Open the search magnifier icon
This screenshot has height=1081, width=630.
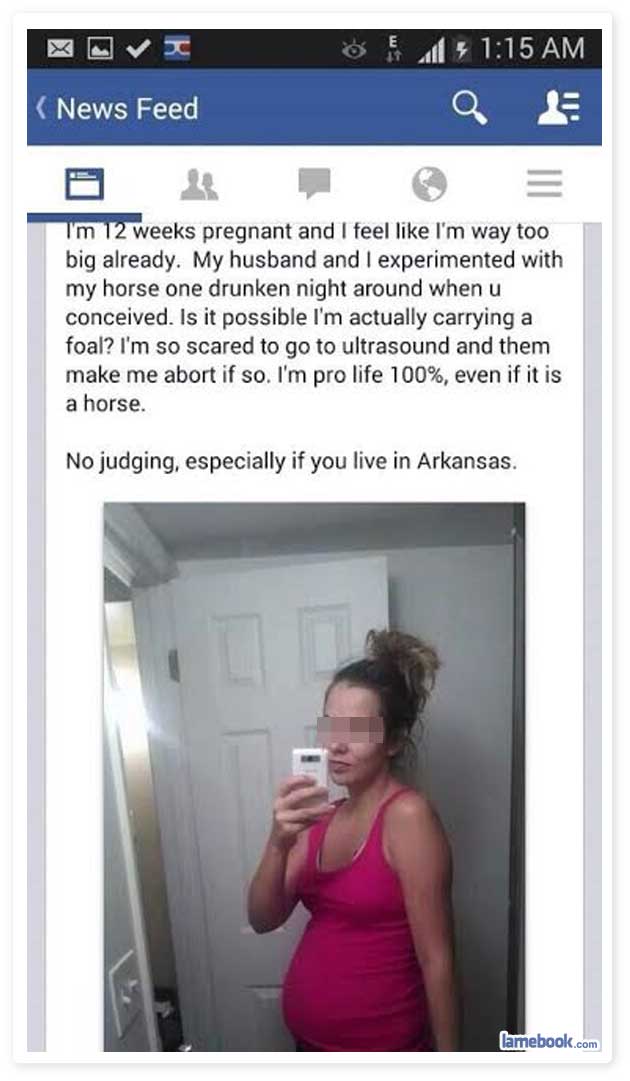469,108
